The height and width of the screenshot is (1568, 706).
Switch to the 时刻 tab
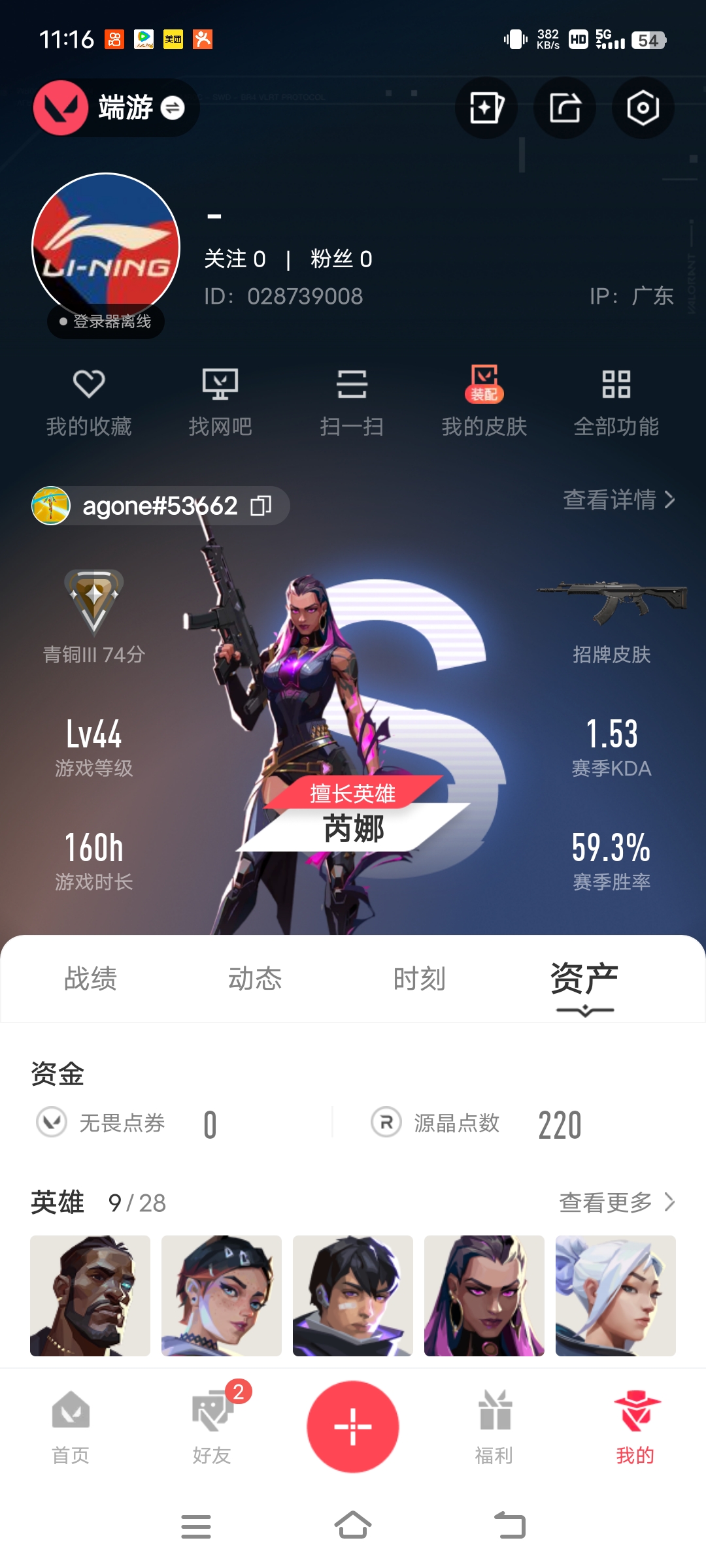(x=419, y=979)
